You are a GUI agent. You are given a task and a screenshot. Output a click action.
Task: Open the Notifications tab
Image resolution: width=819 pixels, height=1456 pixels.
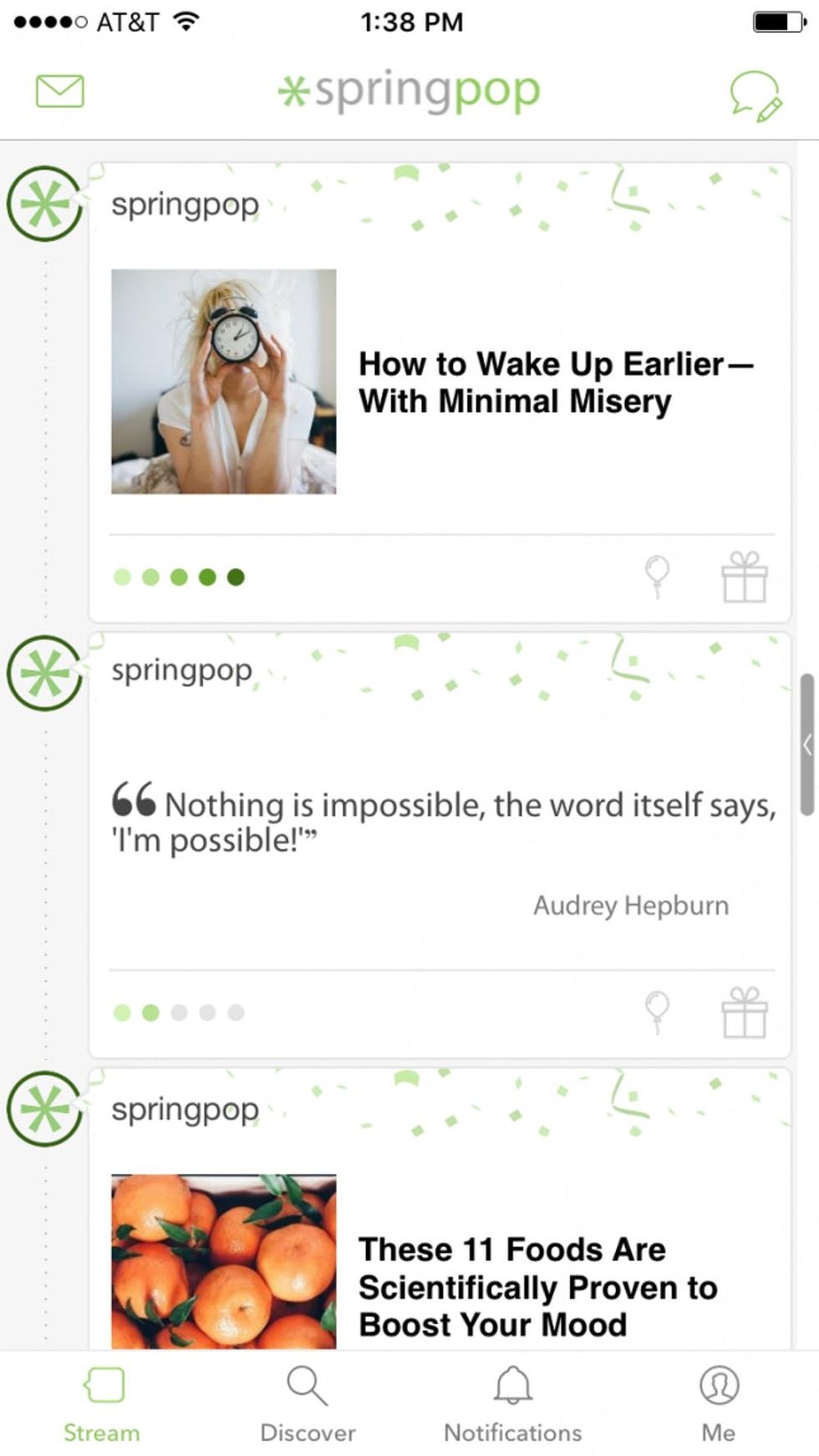coord(512,1404)
